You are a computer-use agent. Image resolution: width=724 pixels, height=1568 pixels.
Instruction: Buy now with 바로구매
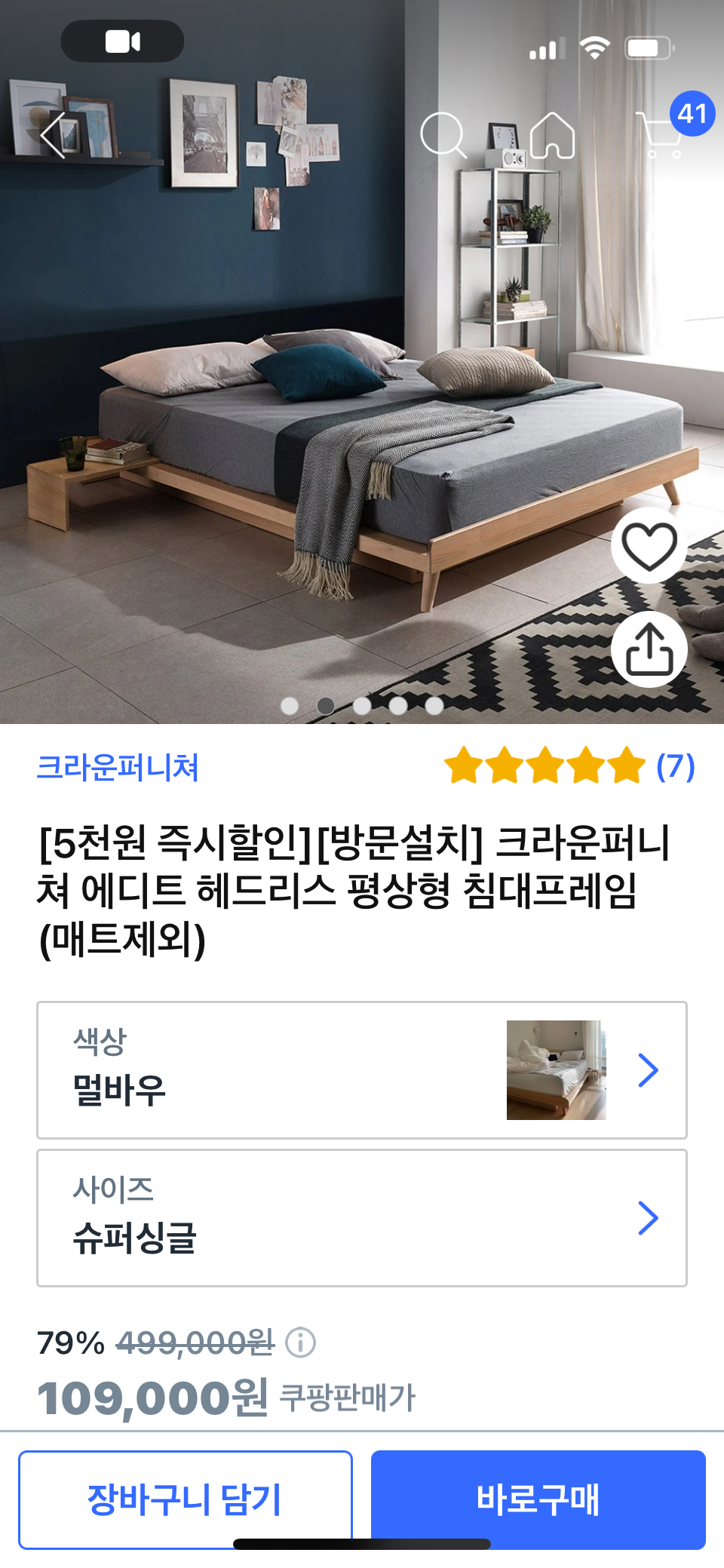point(538,1499)
